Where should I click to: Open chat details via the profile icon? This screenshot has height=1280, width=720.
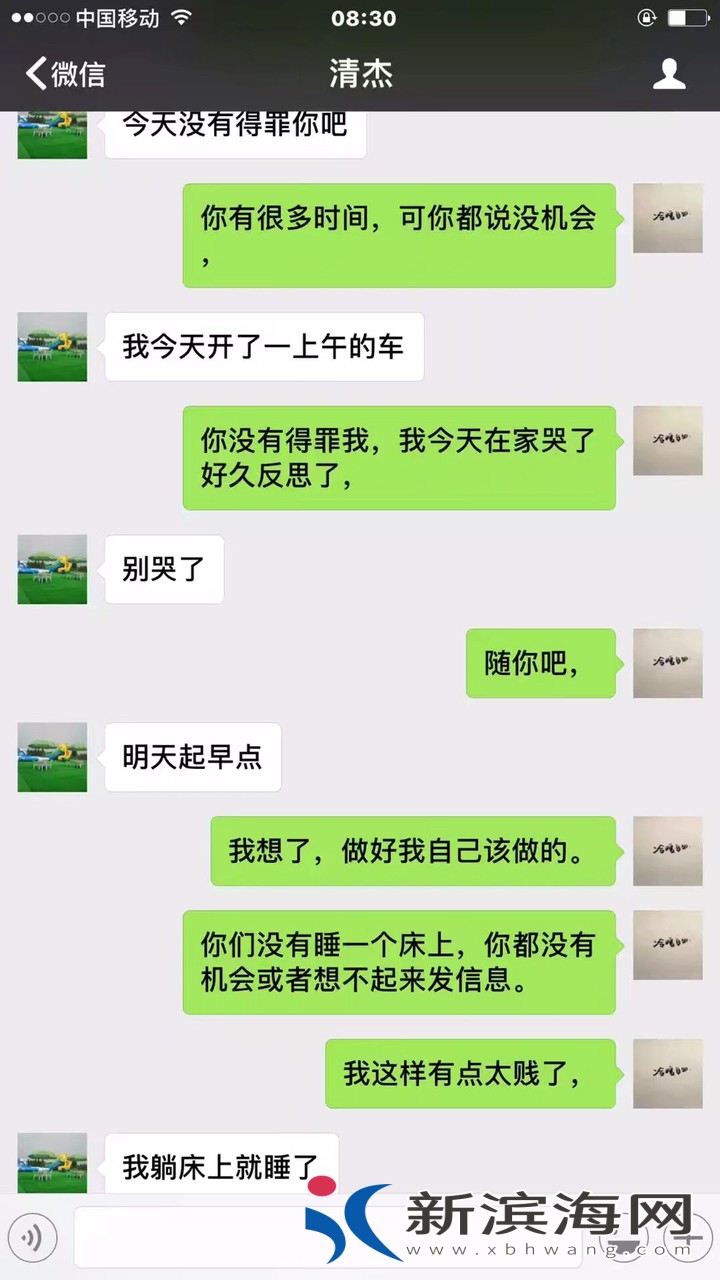point(669,74)
